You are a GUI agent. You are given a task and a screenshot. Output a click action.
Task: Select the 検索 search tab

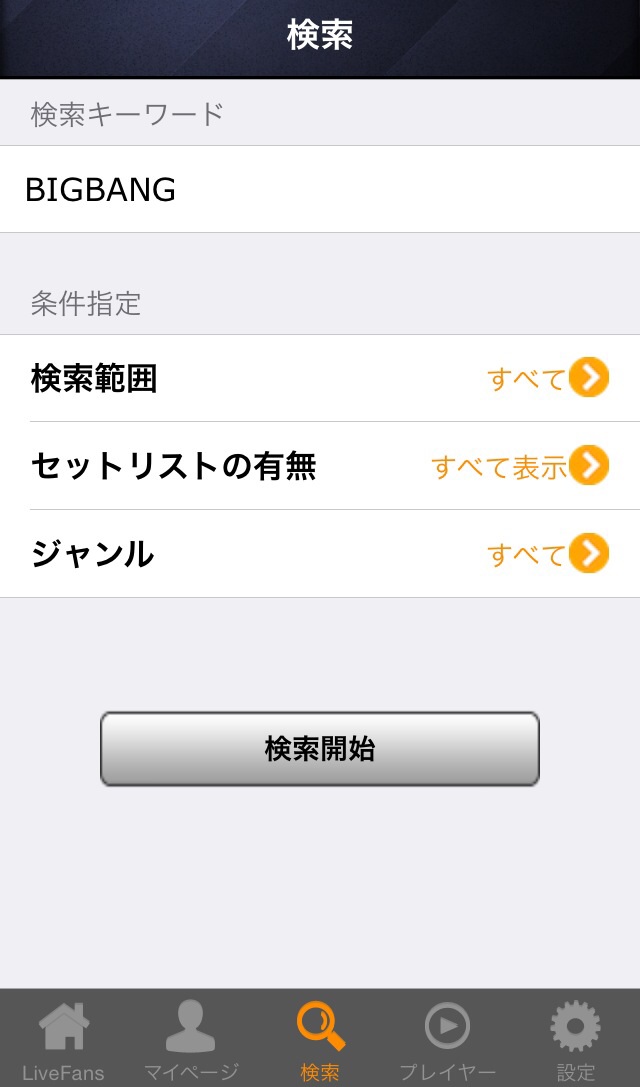tap(320, 1040)
